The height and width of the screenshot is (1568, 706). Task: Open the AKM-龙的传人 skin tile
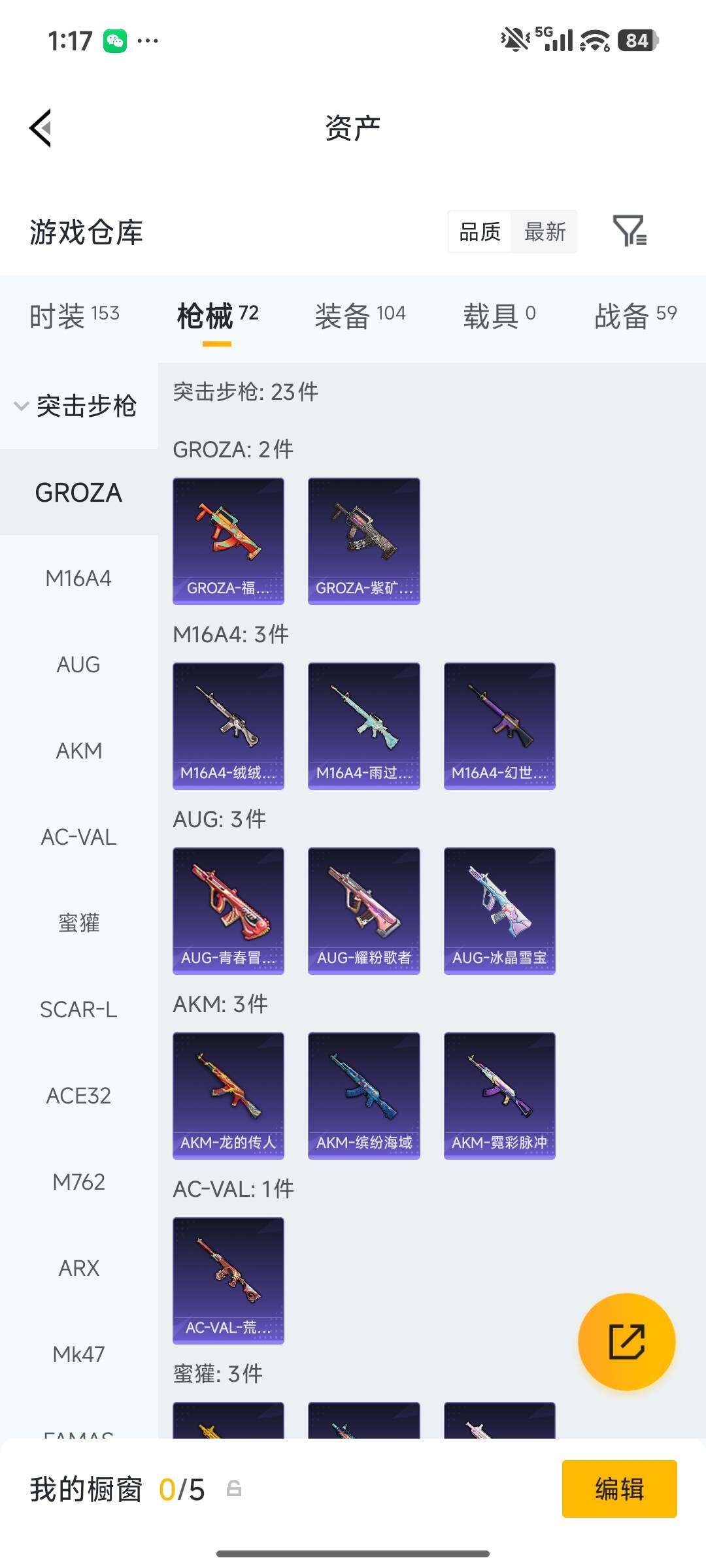pos(228,1096)
